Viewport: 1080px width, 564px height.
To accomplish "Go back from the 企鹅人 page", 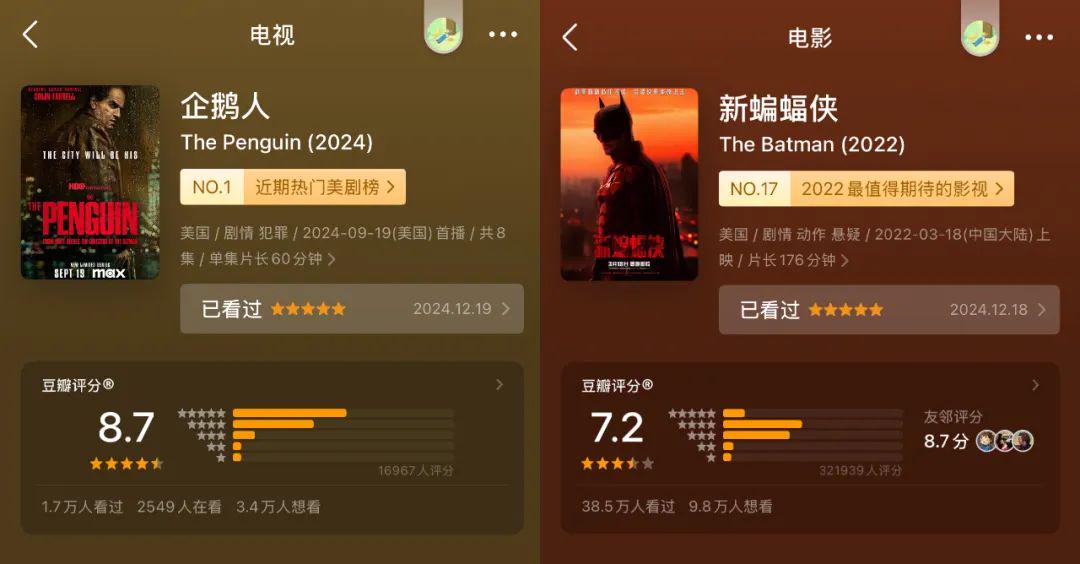I will click(x=30, y=36).
